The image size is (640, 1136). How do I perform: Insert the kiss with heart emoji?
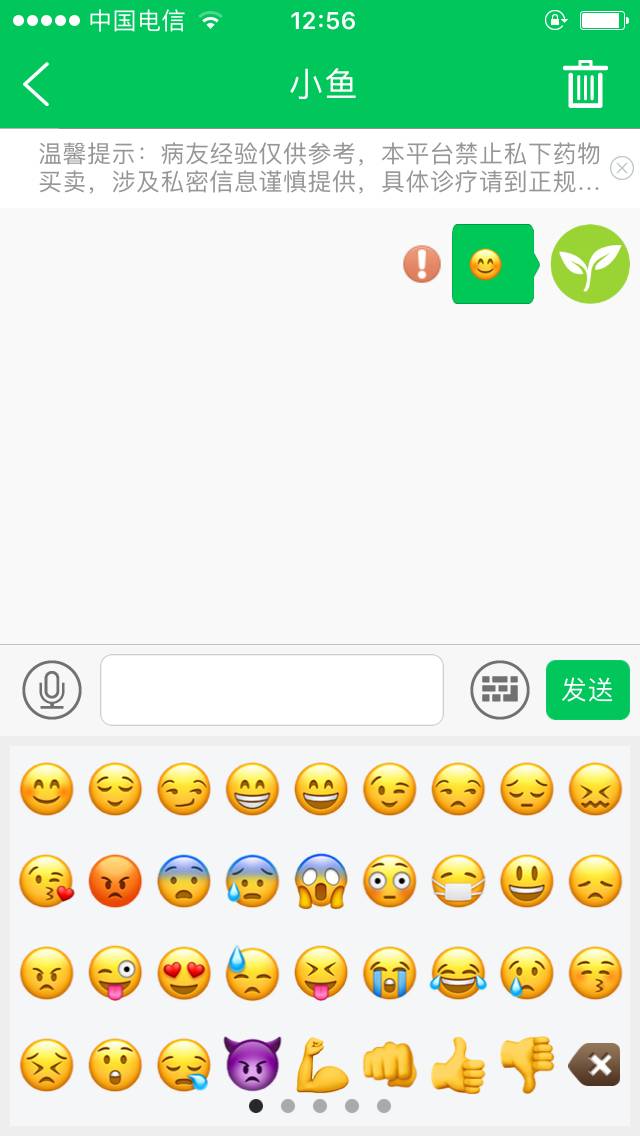tap(46, 881)
